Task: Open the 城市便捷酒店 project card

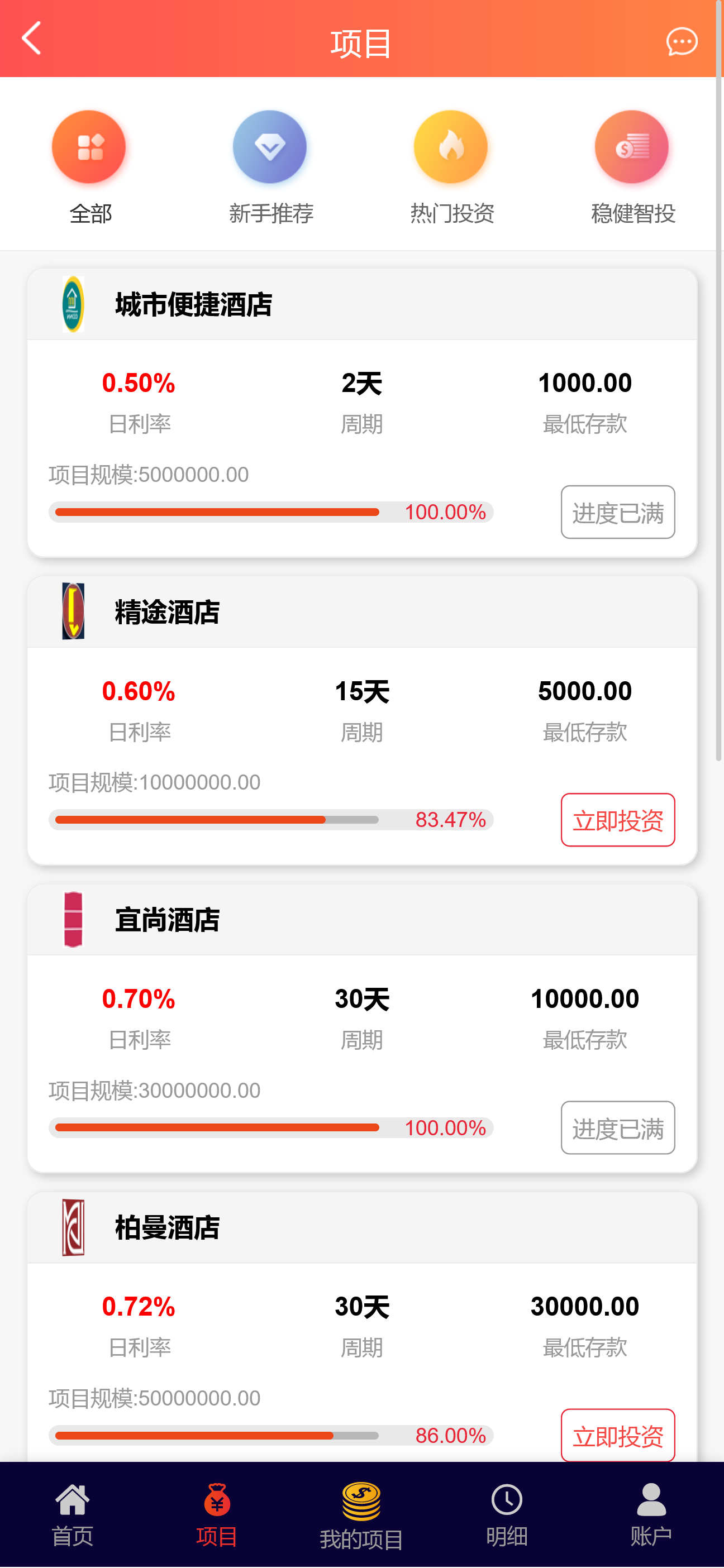Action: coord(194,305)
